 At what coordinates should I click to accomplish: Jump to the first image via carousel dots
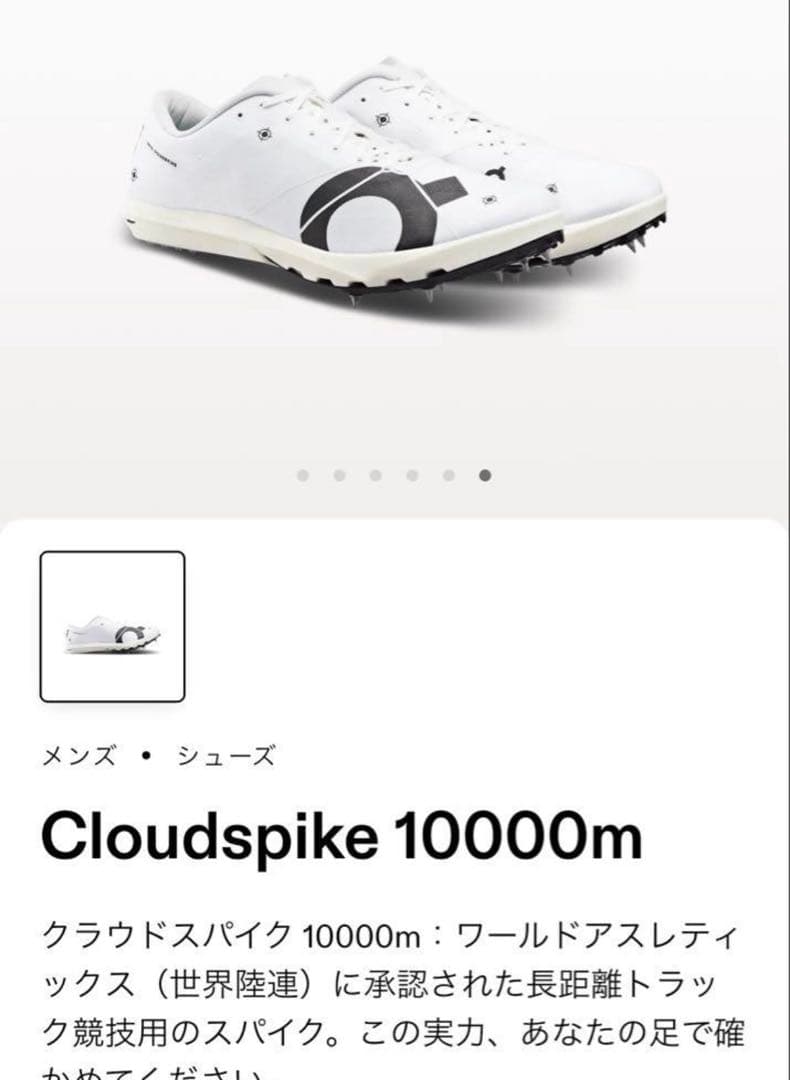pyautogui.click(x=303, y=476)
